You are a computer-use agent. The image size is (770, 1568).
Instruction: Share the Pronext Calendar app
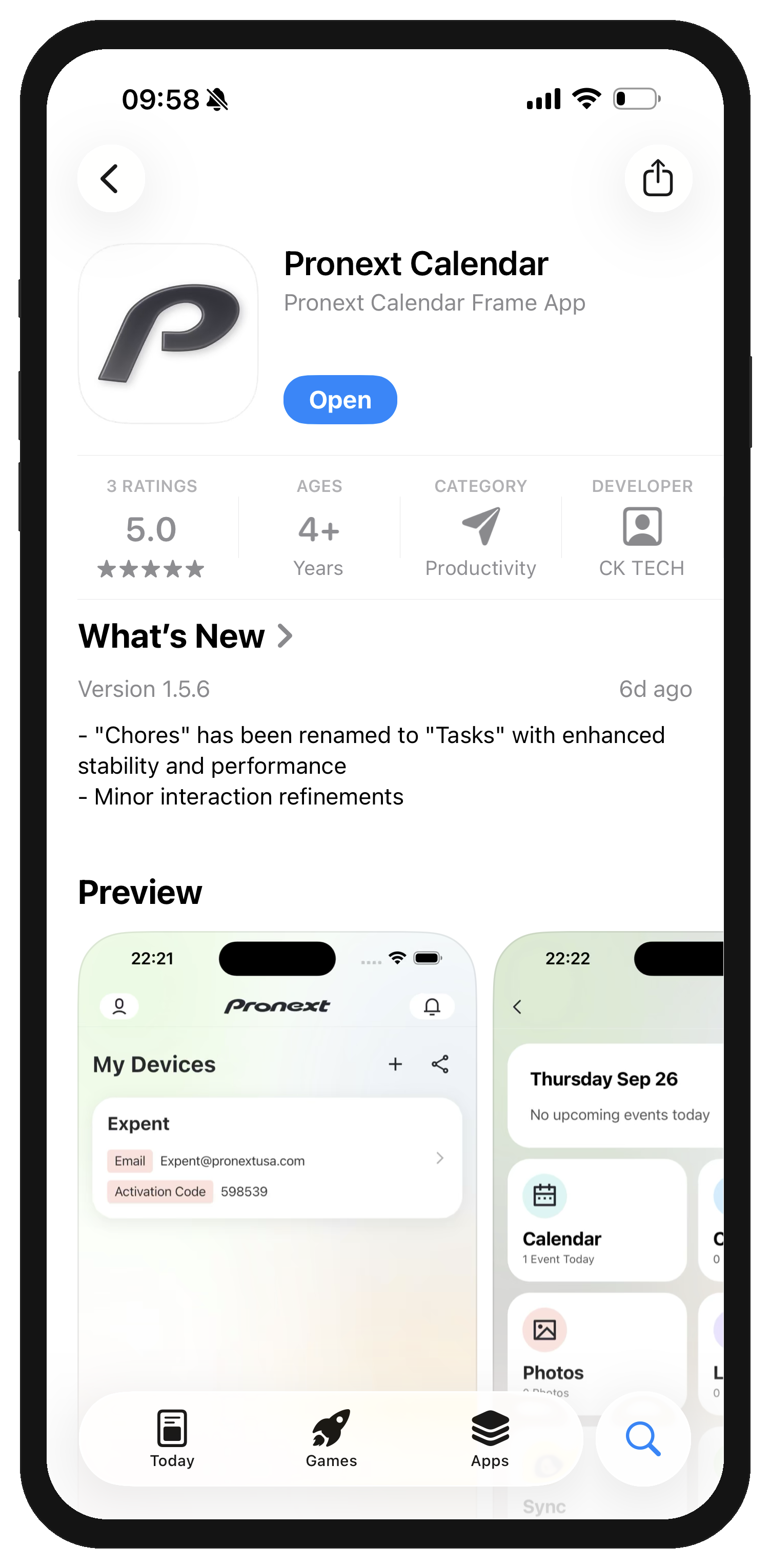pos(658,178)
